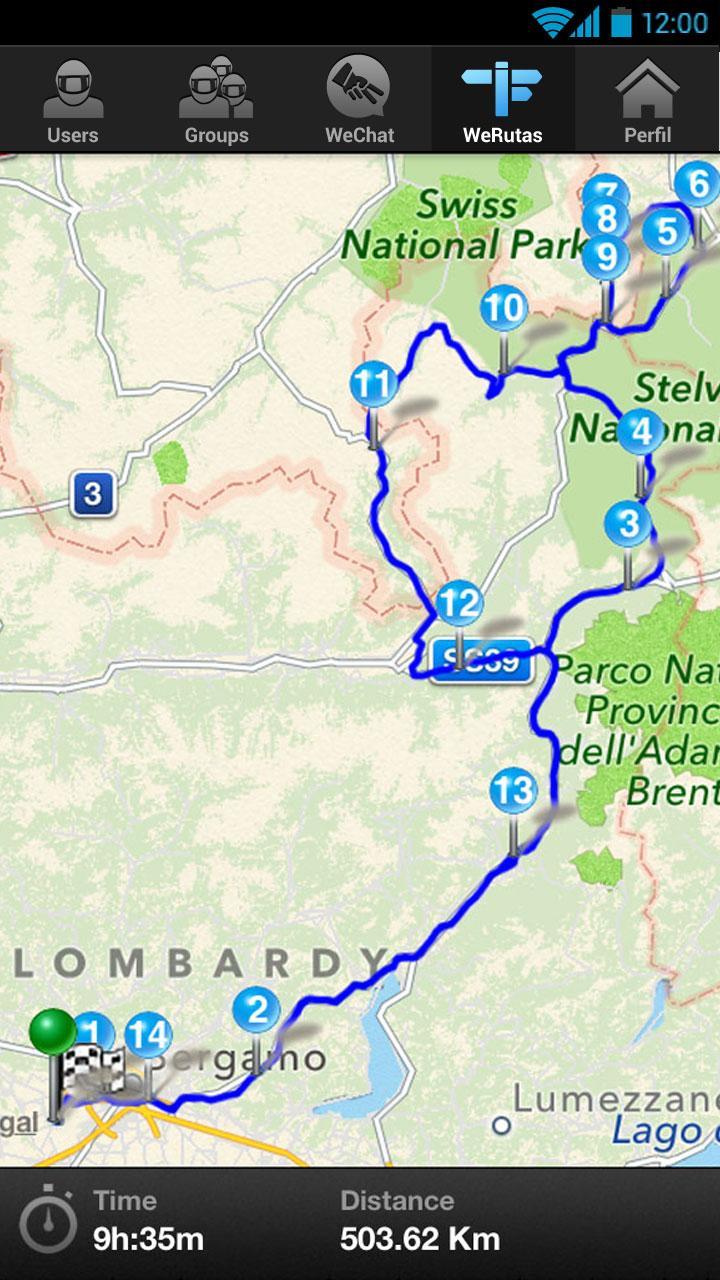
Task: Tap the green start pin
Action: [52, 1032]
